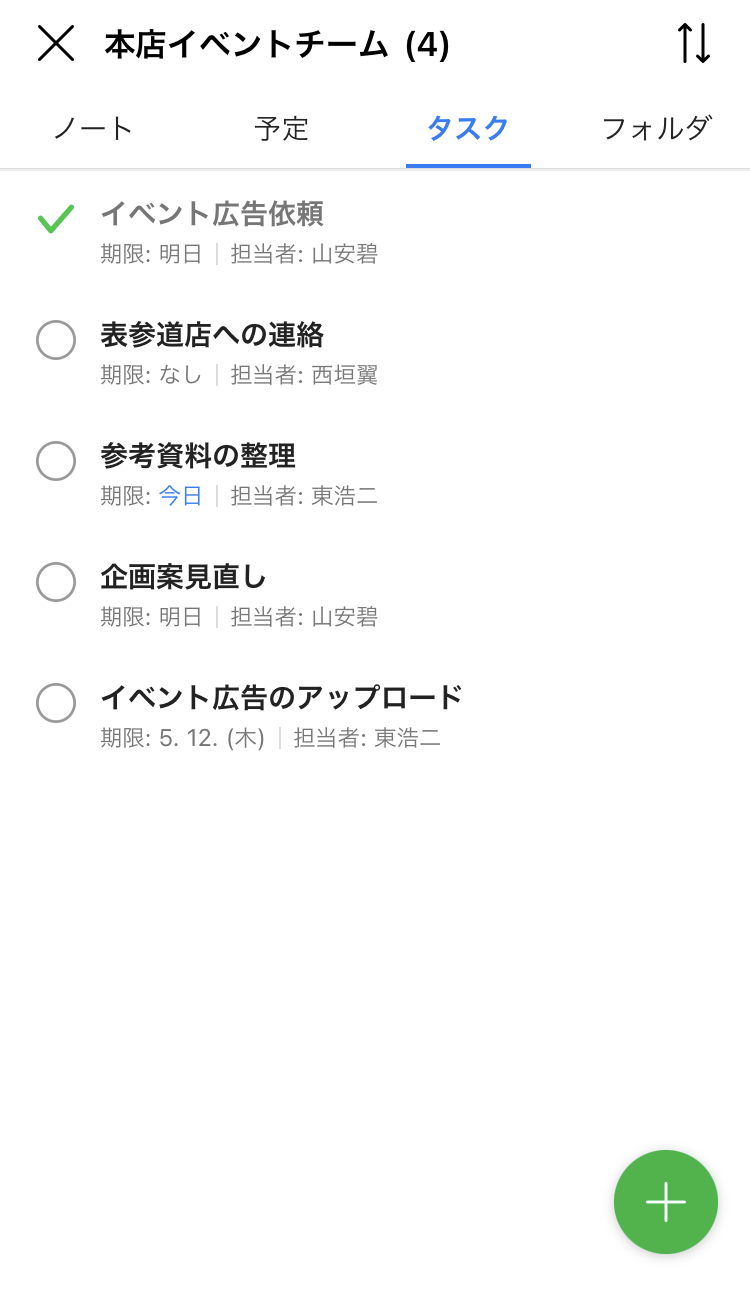Mark 表参道店への連絡 as complete
750x1294 pixels.
coord(56,340)
